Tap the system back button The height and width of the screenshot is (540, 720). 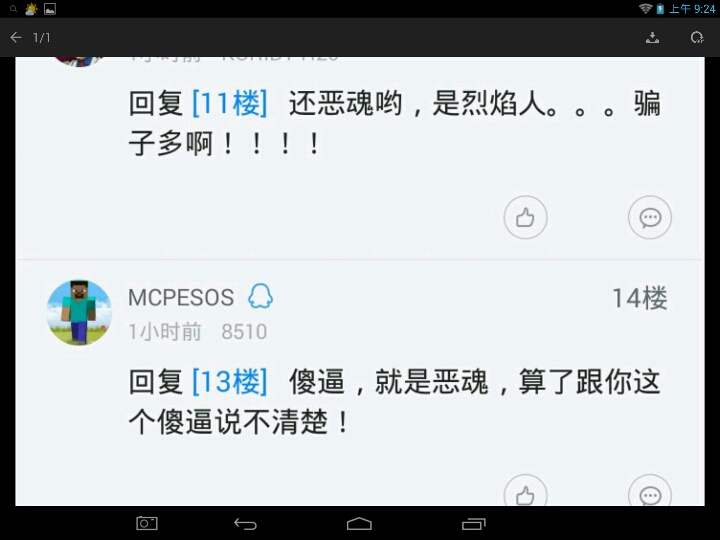[245, 524]
